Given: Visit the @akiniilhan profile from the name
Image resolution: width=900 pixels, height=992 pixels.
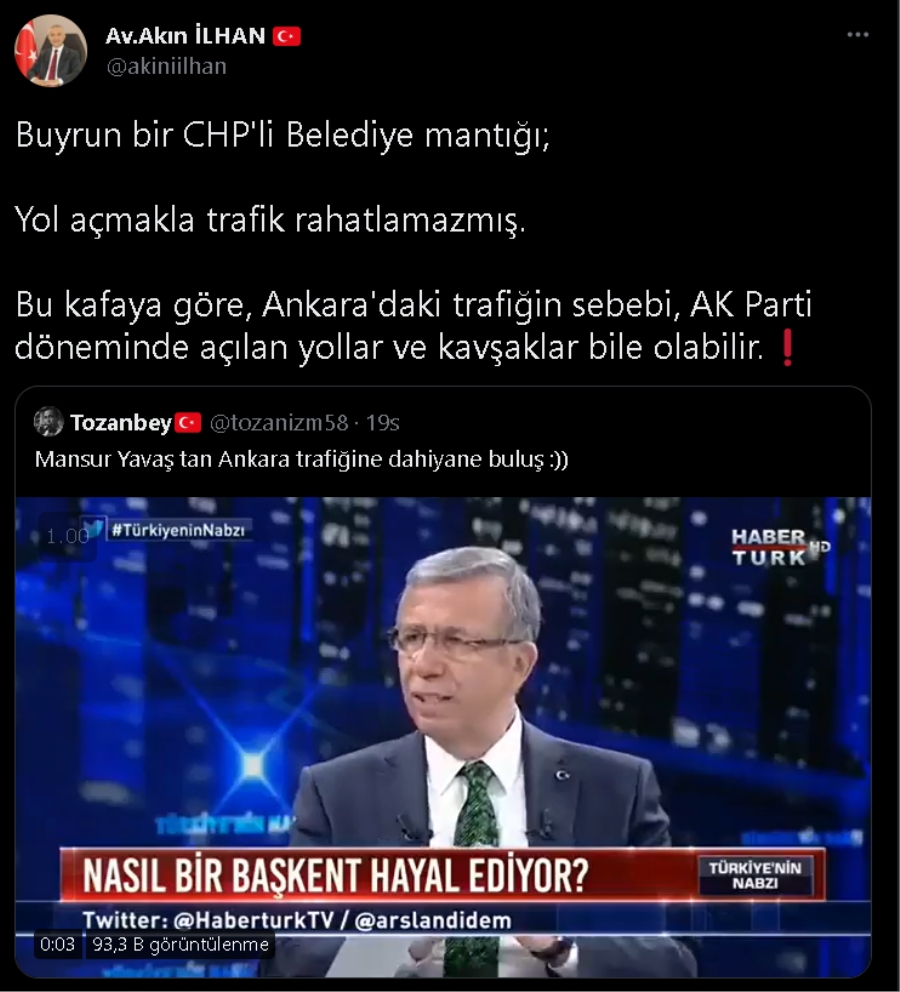Looking at the screenshot, I should click(x=186, y=36).
